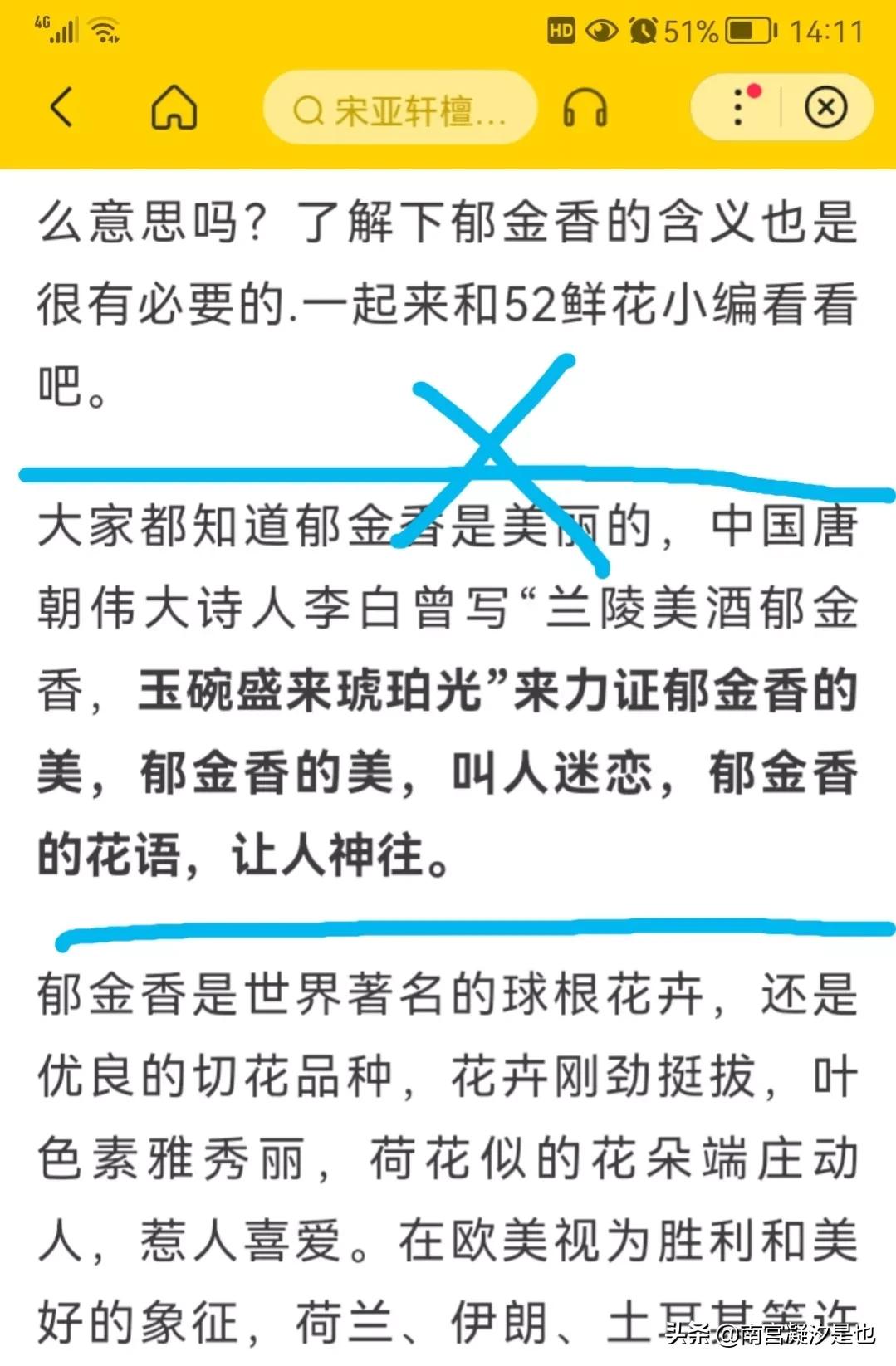Open the home icon in the toolbar
The image size is (896, 1366).
173,107
